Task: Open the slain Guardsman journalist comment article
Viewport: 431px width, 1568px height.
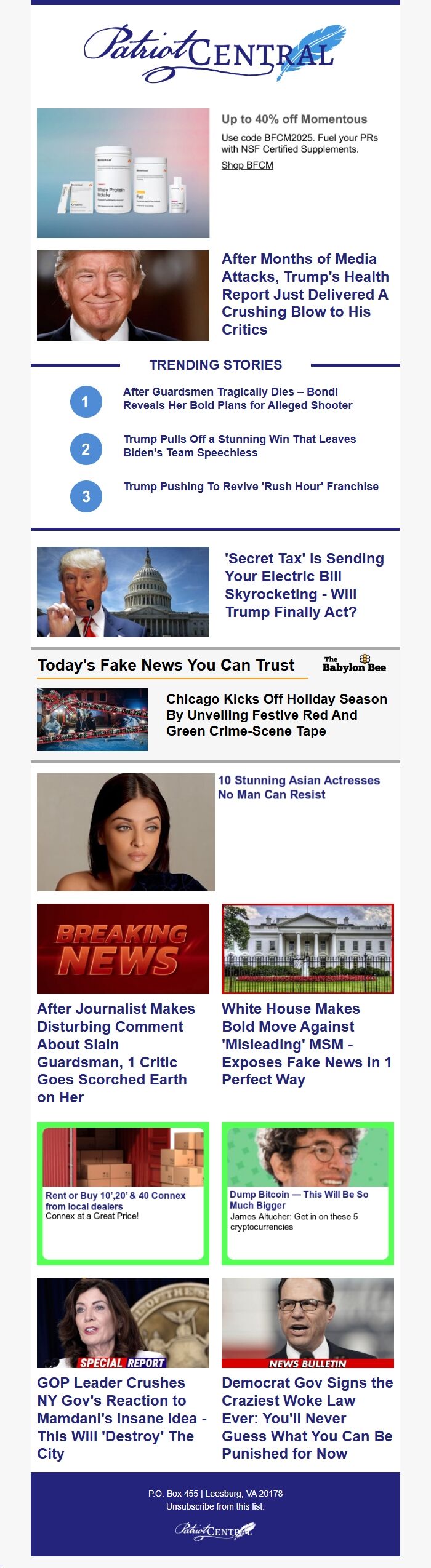Action: click(x=116, y=1053)
